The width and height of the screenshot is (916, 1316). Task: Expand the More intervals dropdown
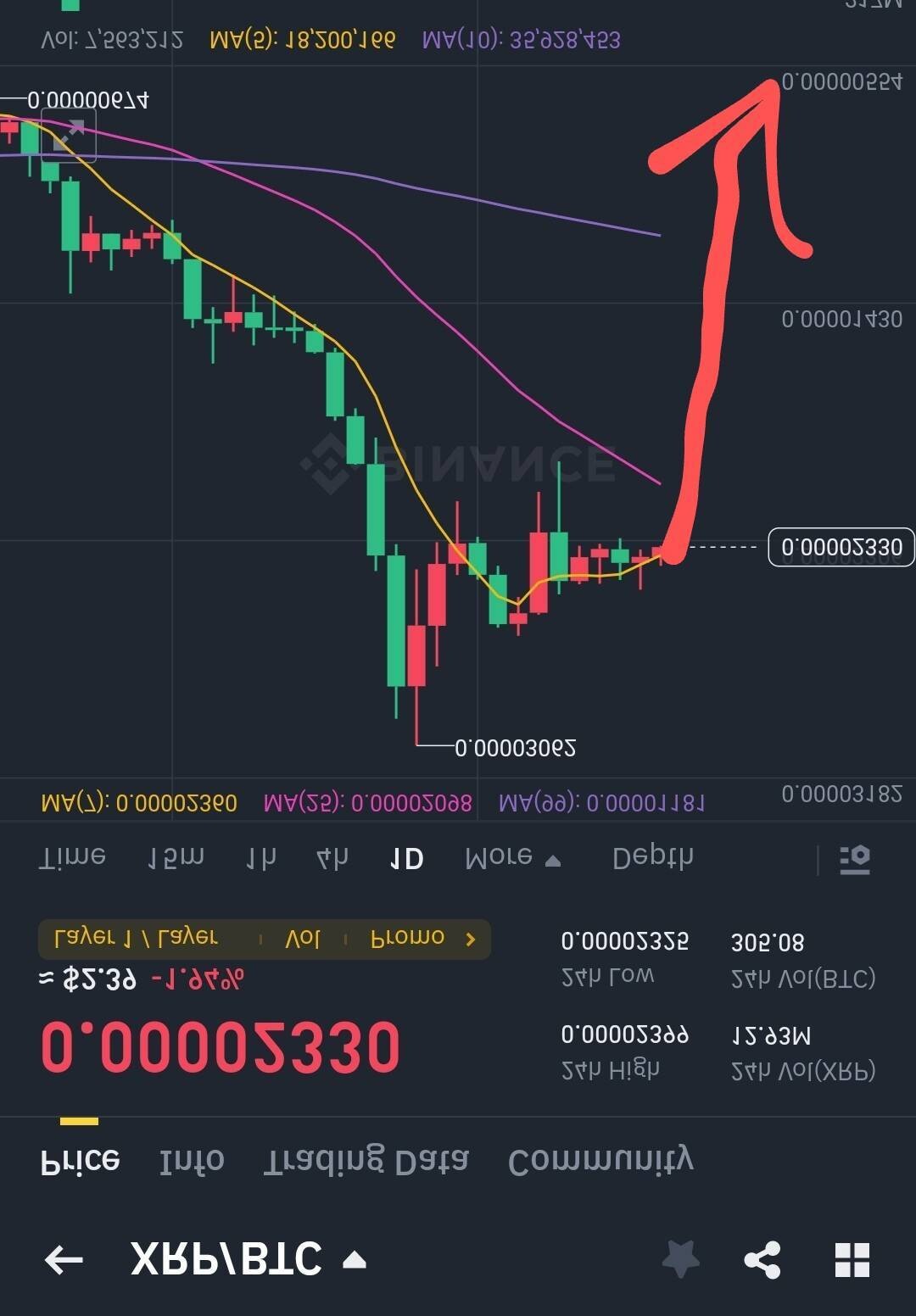511,857
